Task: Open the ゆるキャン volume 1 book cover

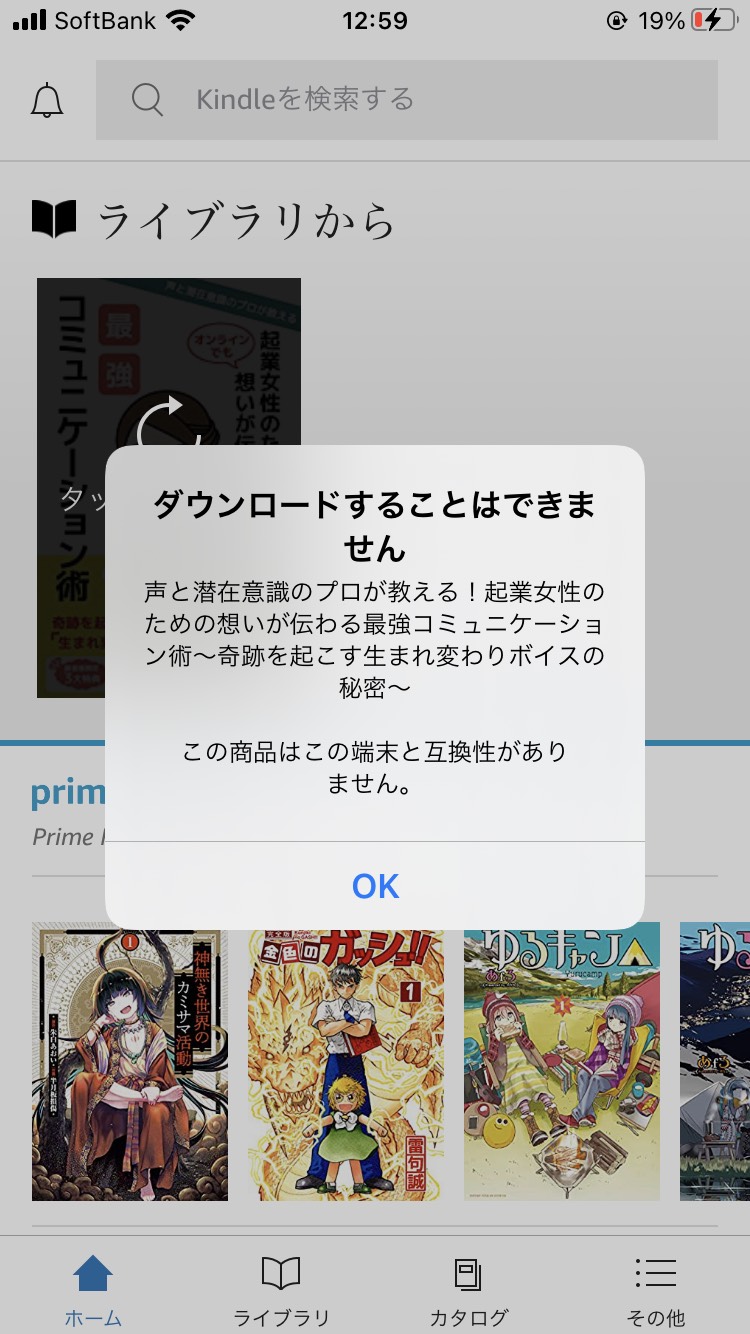Action: point(562,1061)
